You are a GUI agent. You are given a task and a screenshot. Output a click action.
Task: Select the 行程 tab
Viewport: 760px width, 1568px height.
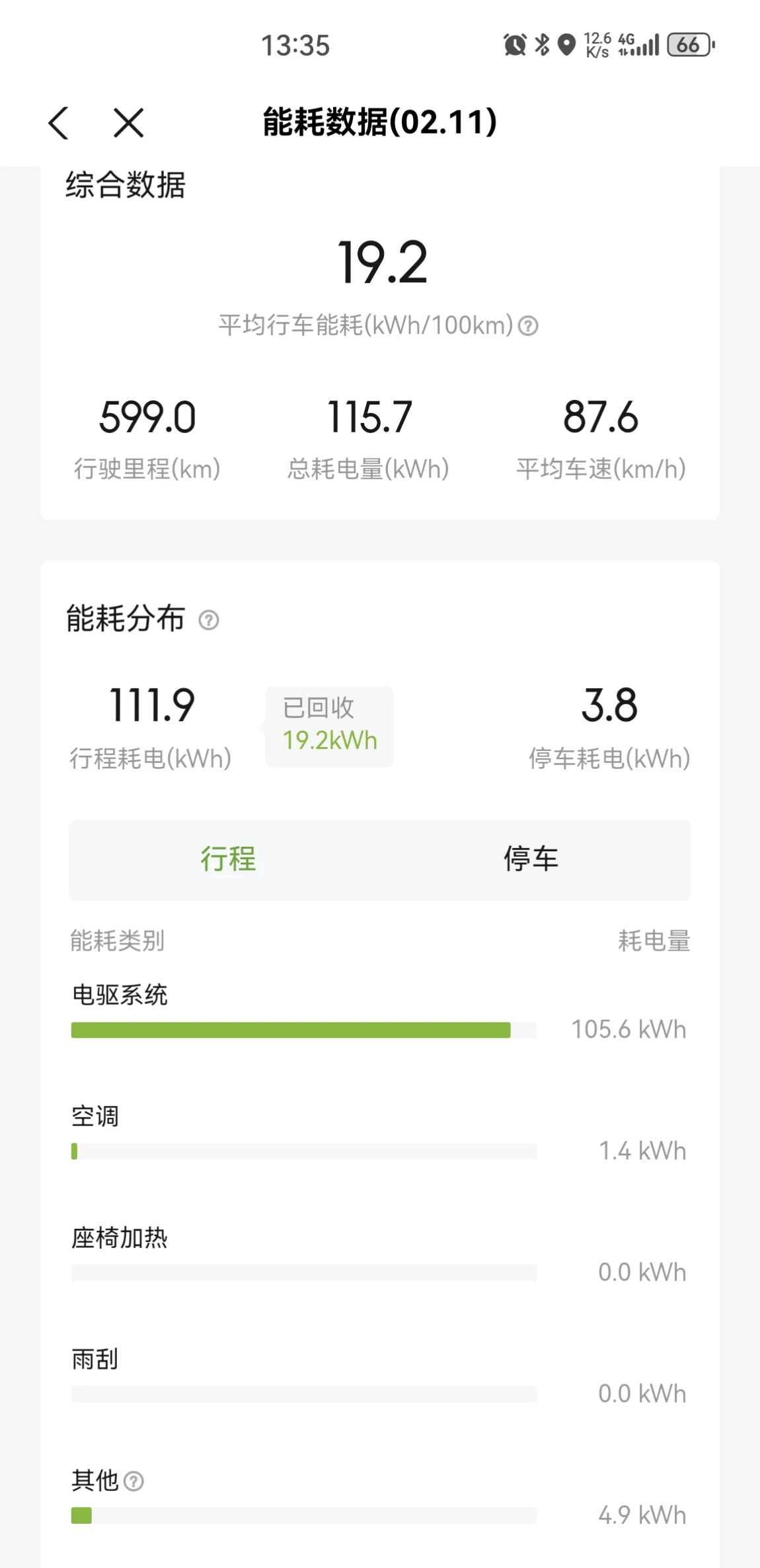coord(228,859)
